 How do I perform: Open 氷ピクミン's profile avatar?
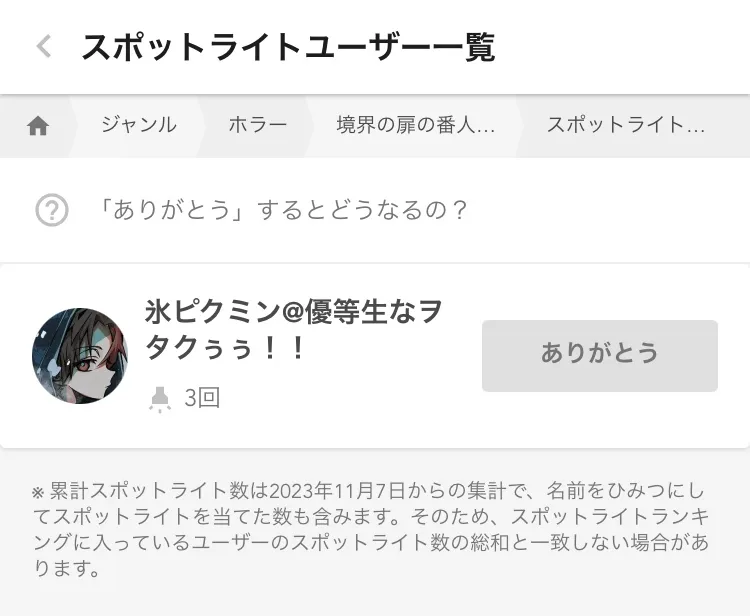click(x=79, y=356)
